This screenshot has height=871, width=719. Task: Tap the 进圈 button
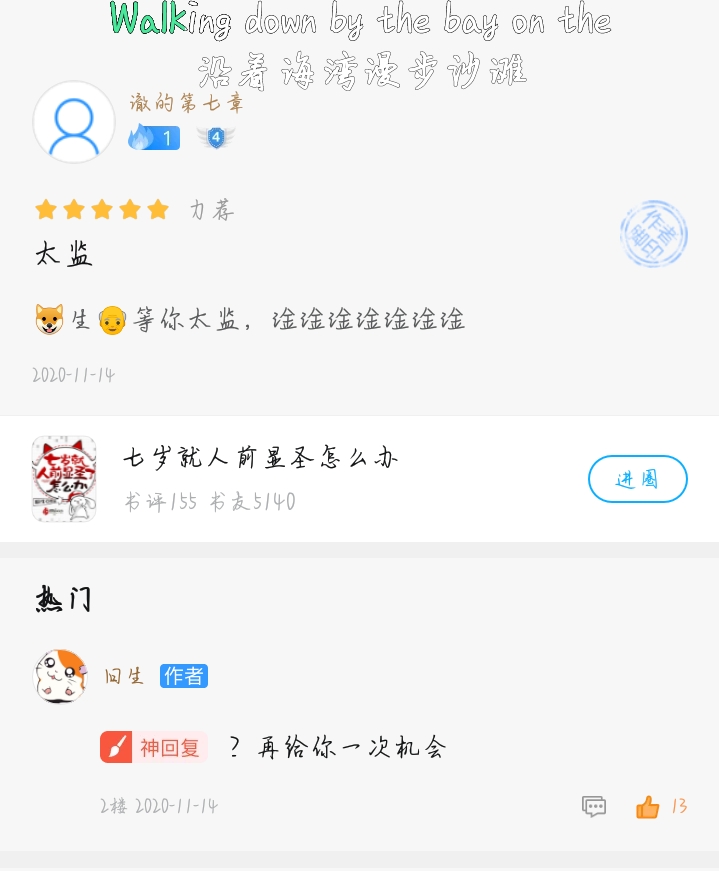click(x=637, y=479)
